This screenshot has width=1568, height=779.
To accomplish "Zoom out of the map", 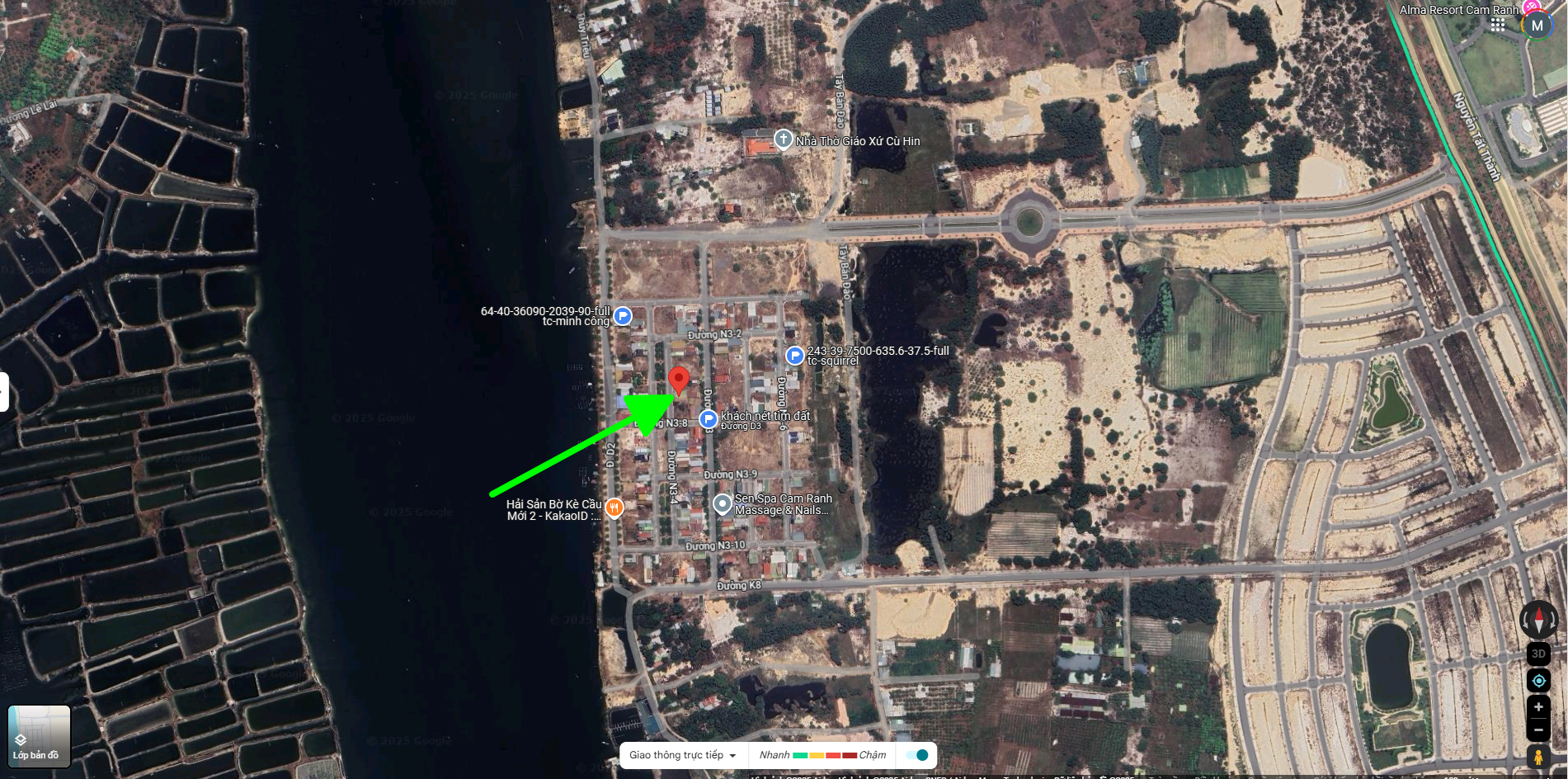I will pos(1538,729).
